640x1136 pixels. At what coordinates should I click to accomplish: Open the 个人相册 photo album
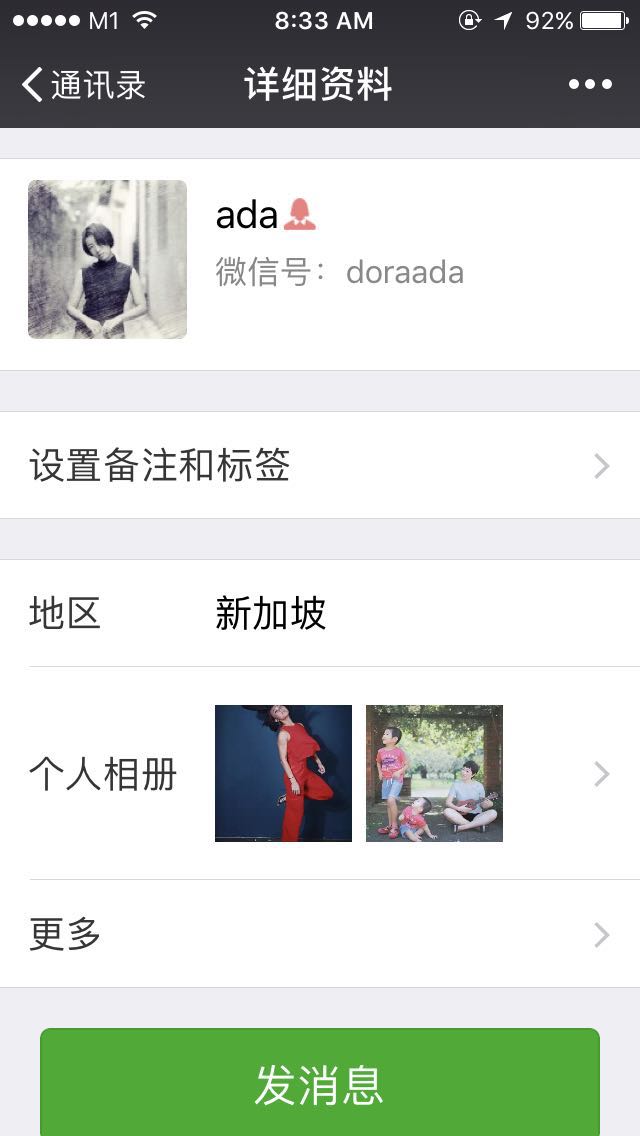pyautogui.click(x=320, y=773)
